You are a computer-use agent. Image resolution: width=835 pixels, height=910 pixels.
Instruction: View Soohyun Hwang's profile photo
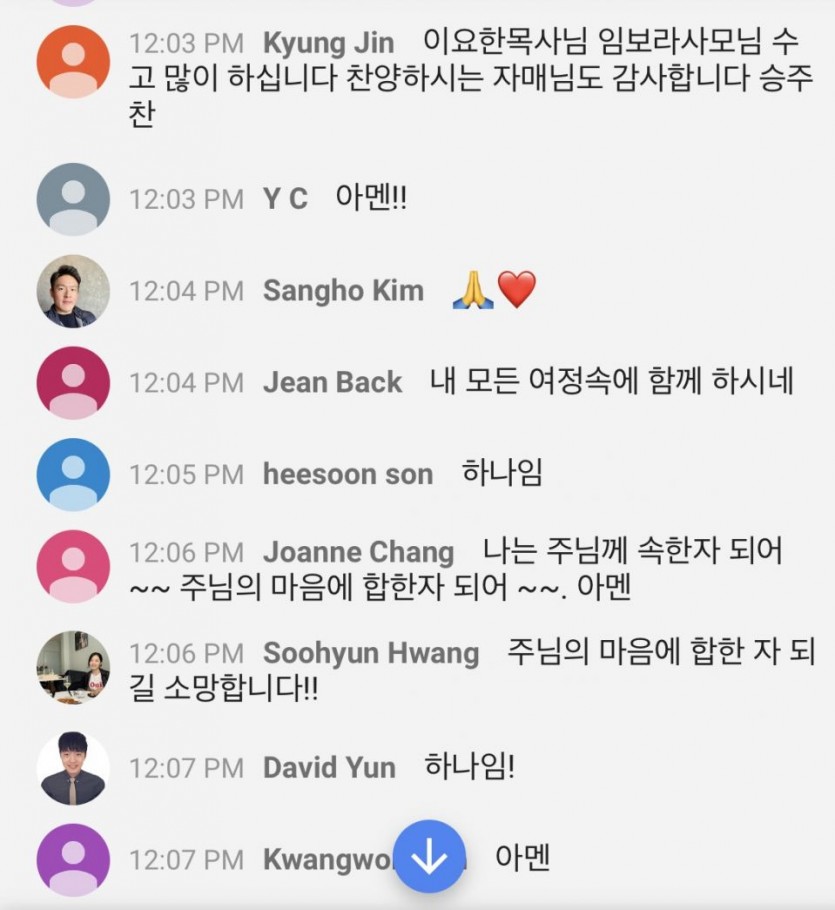[73, 667]
